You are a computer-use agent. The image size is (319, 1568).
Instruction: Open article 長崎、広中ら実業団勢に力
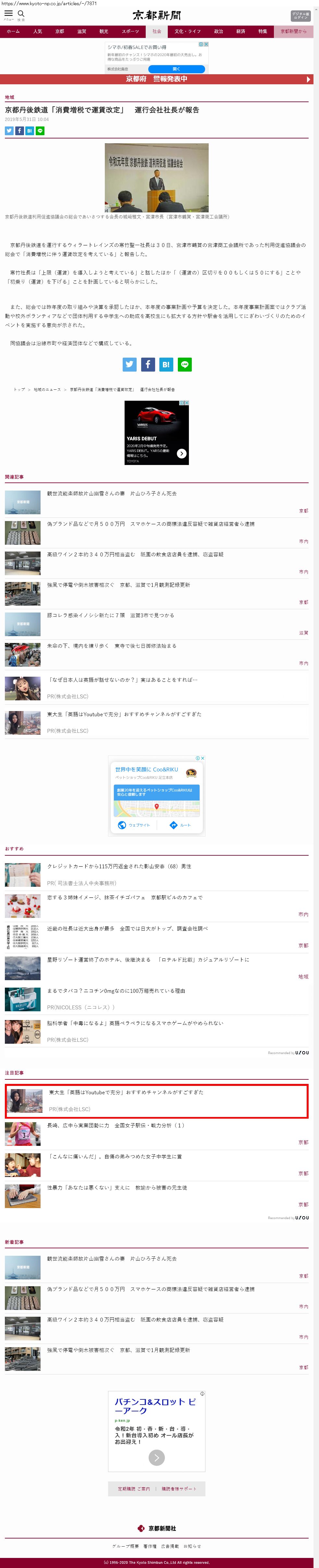pos(115,1125)
